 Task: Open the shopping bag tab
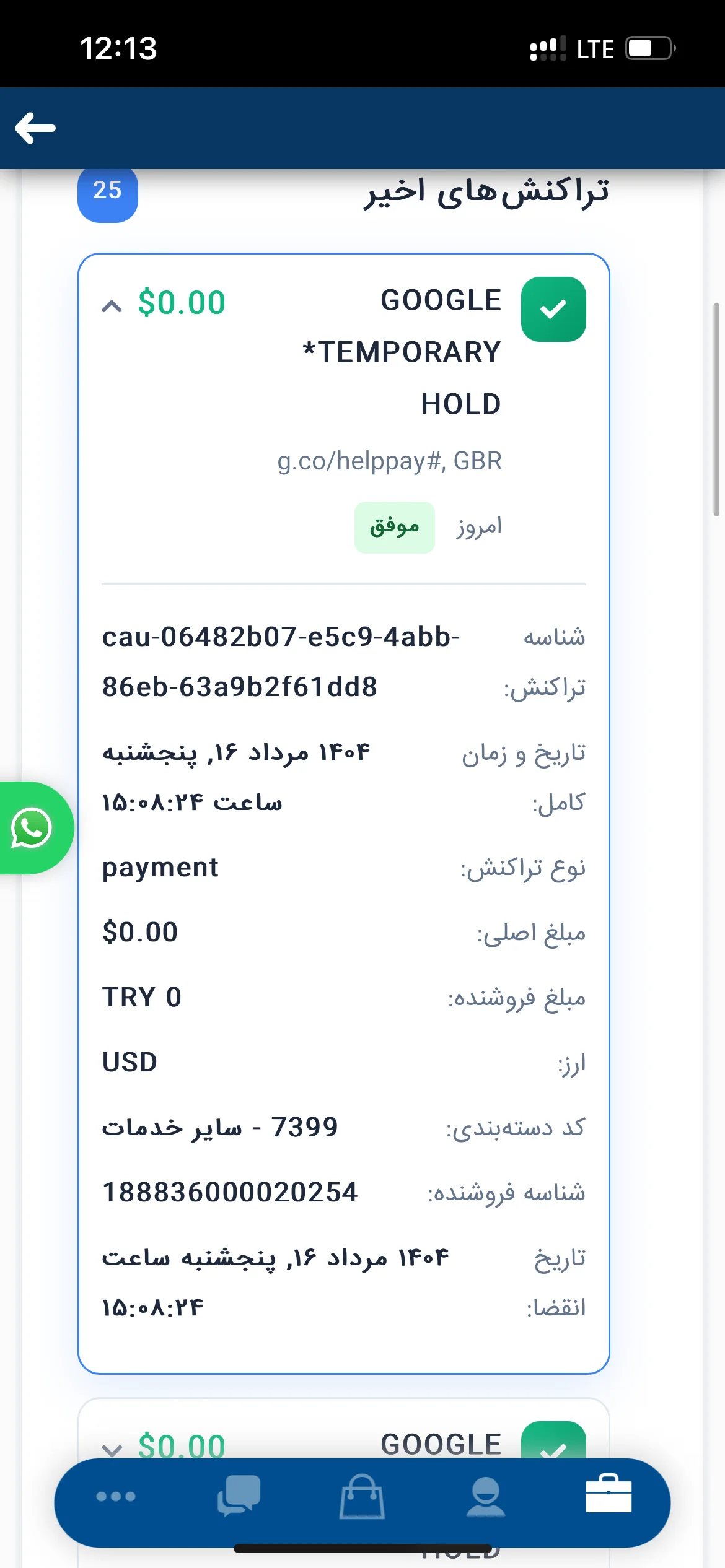362,1496
